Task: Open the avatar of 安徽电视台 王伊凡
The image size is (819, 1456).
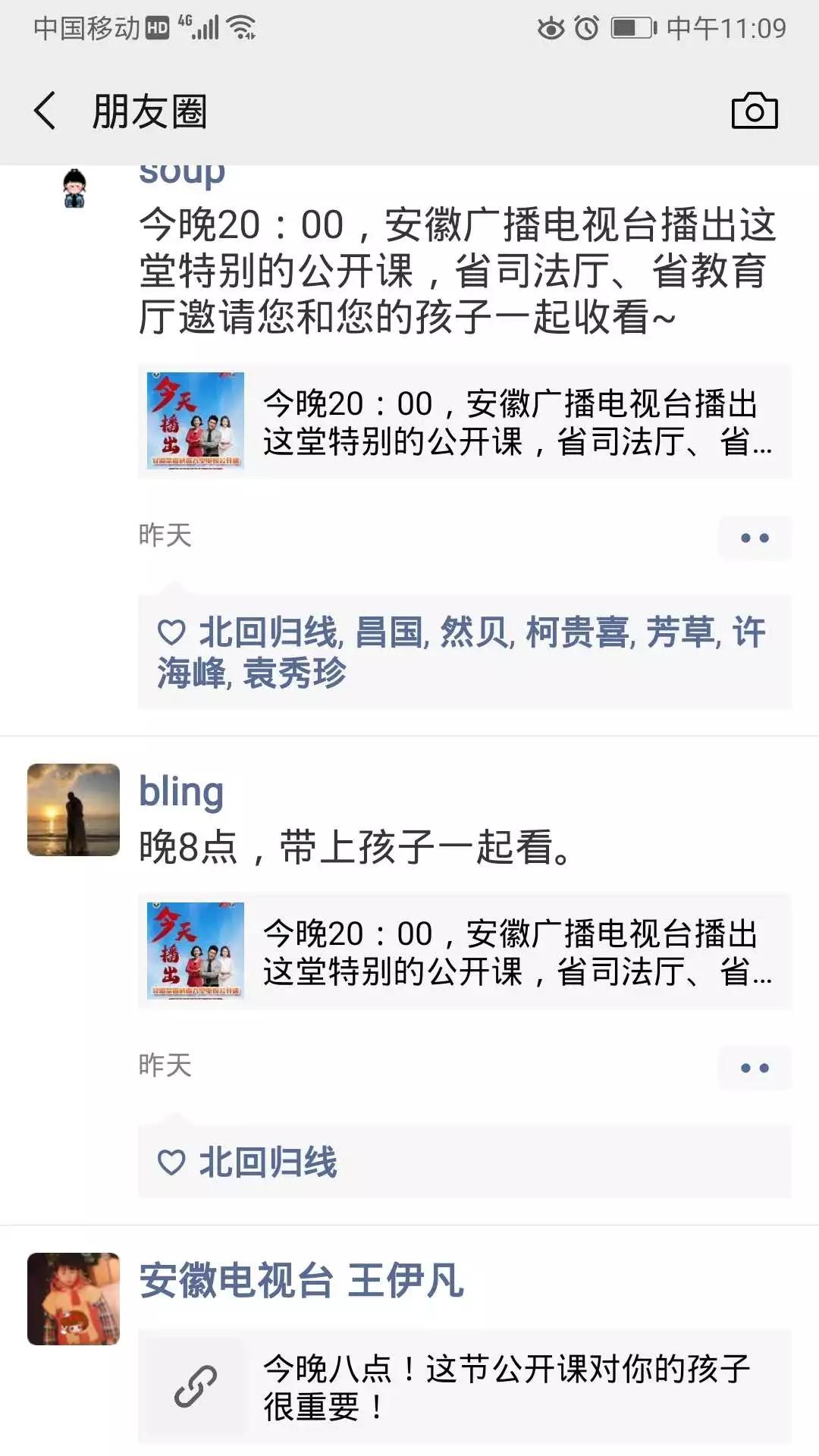Action: (x=74, y=1298)
